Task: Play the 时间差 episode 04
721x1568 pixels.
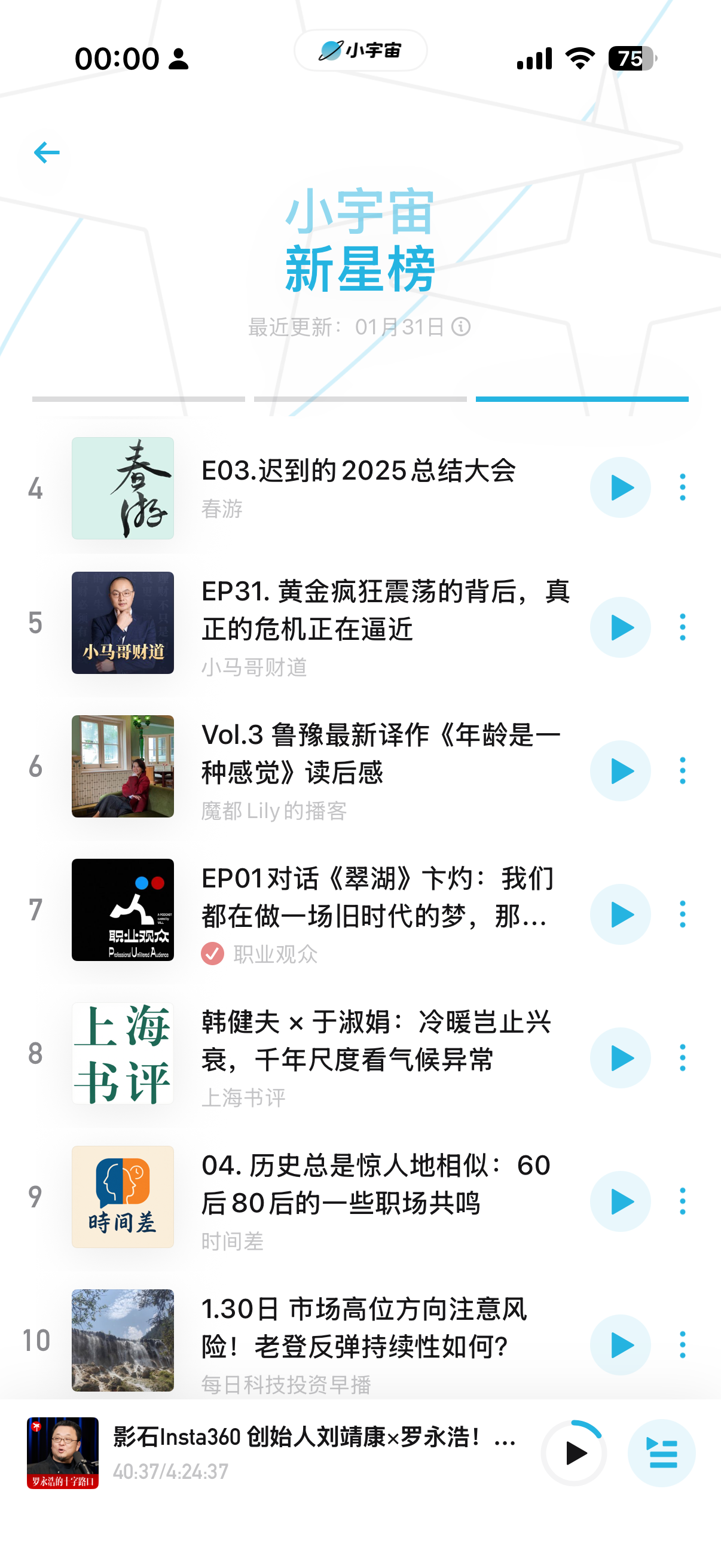Action: (620, 1201)
